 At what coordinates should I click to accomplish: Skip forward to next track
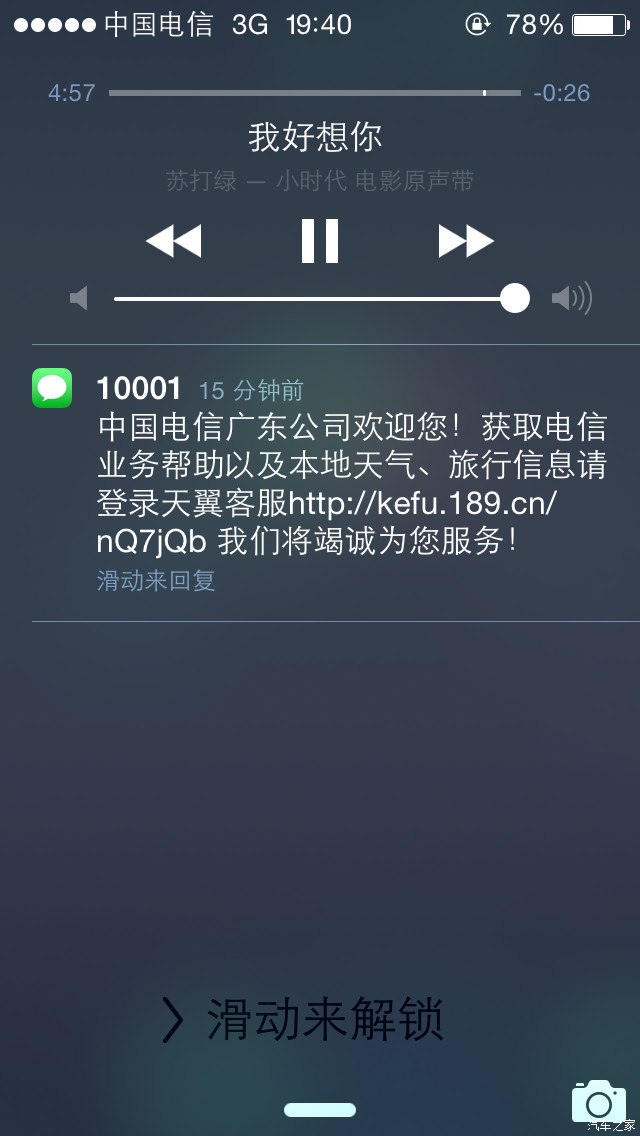pos(466,241)
